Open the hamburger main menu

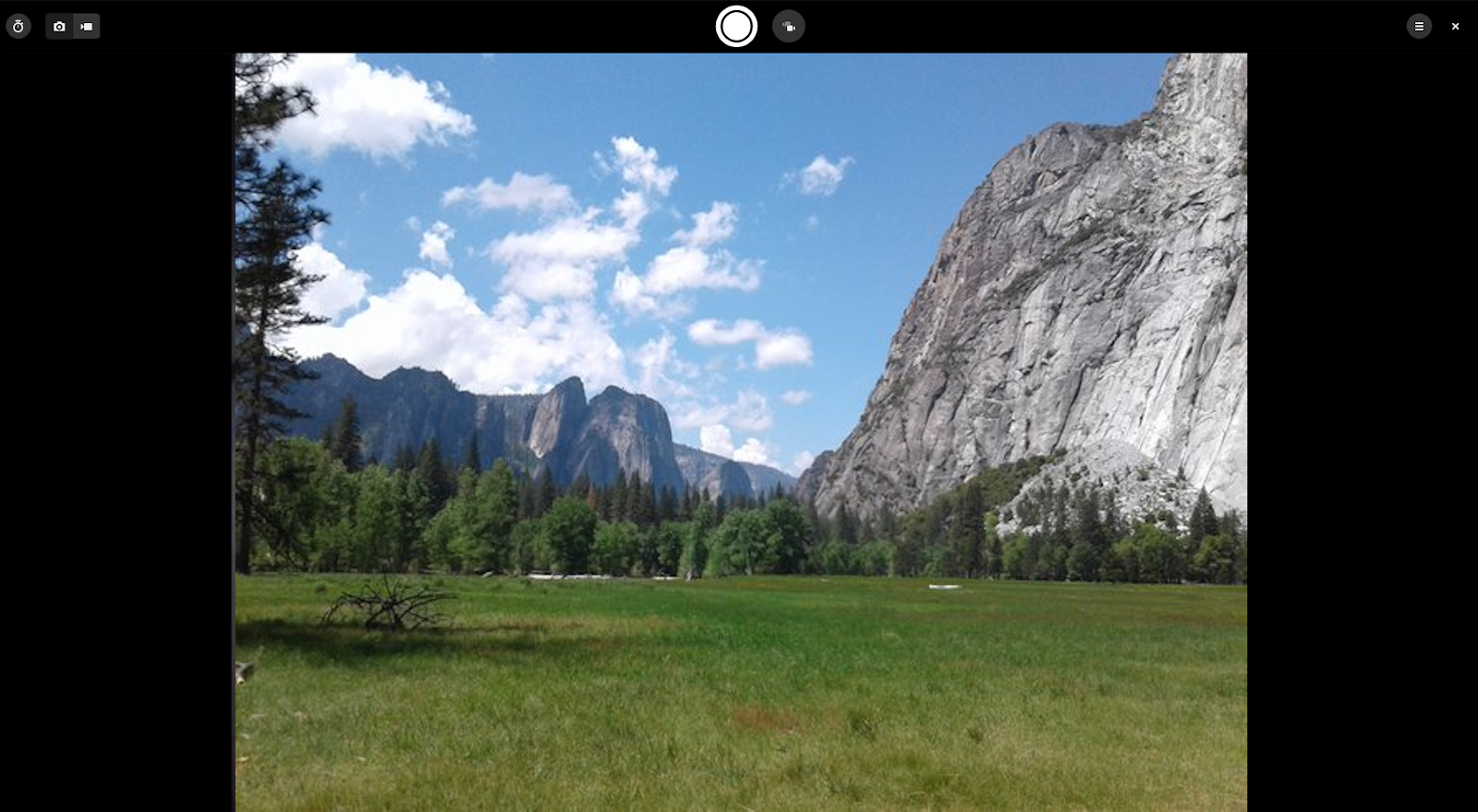coord(1419,26)
